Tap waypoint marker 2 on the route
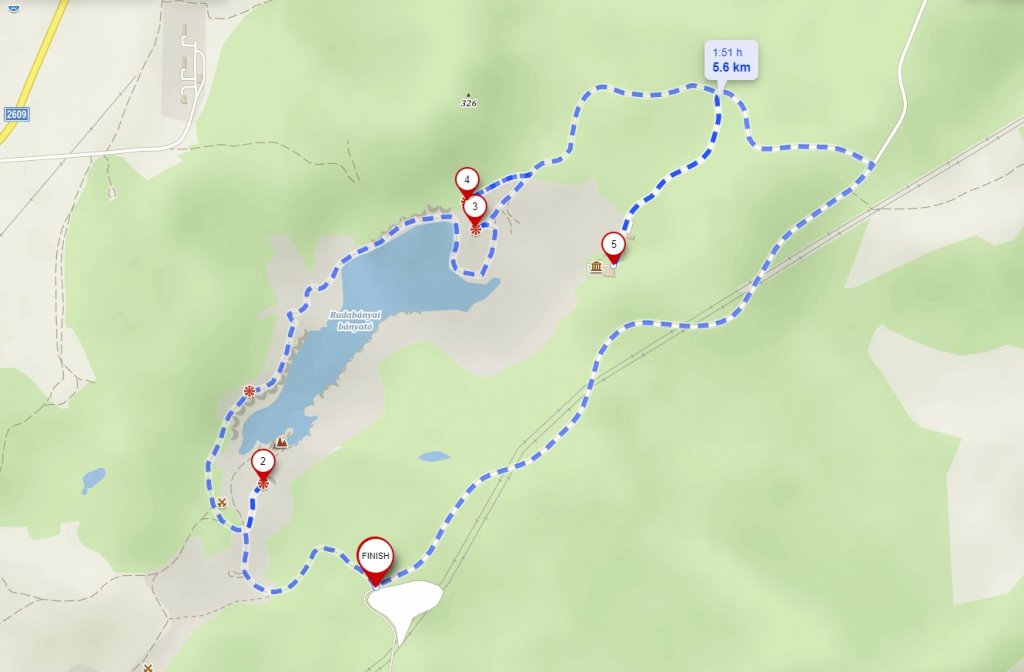The image size is (1024, 672). click(262, 461)
